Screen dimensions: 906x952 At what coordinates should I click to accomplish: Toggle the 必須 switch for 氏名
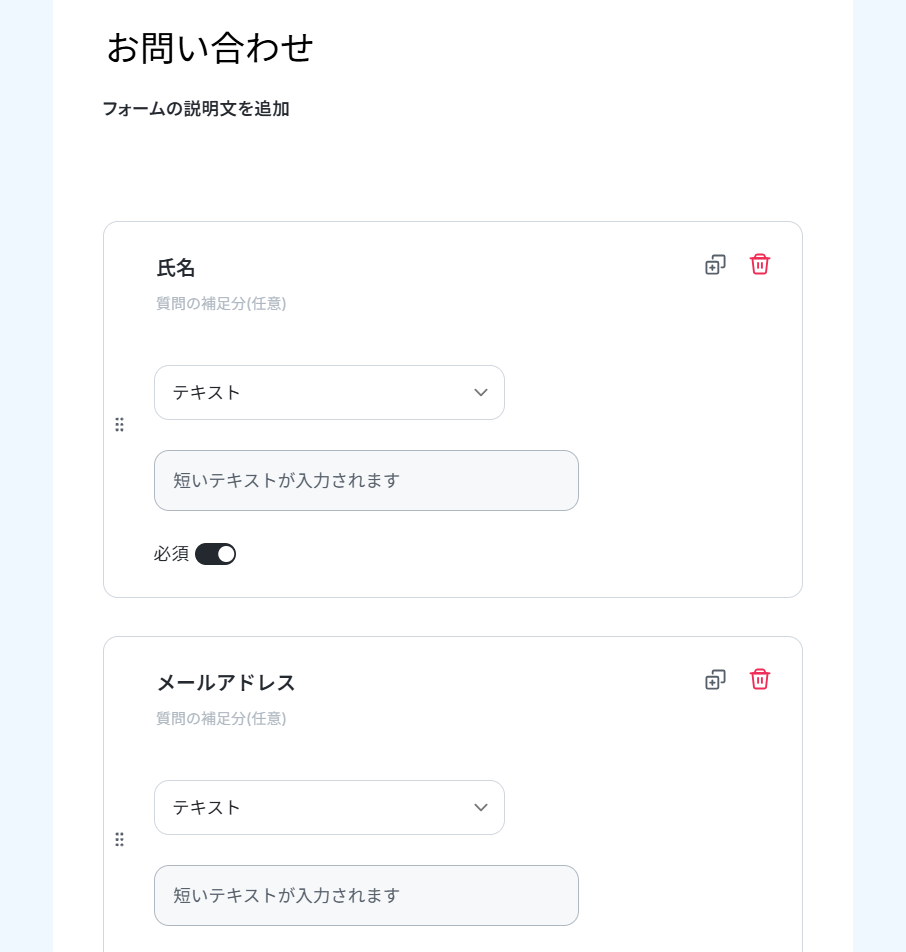coord(216,554)
